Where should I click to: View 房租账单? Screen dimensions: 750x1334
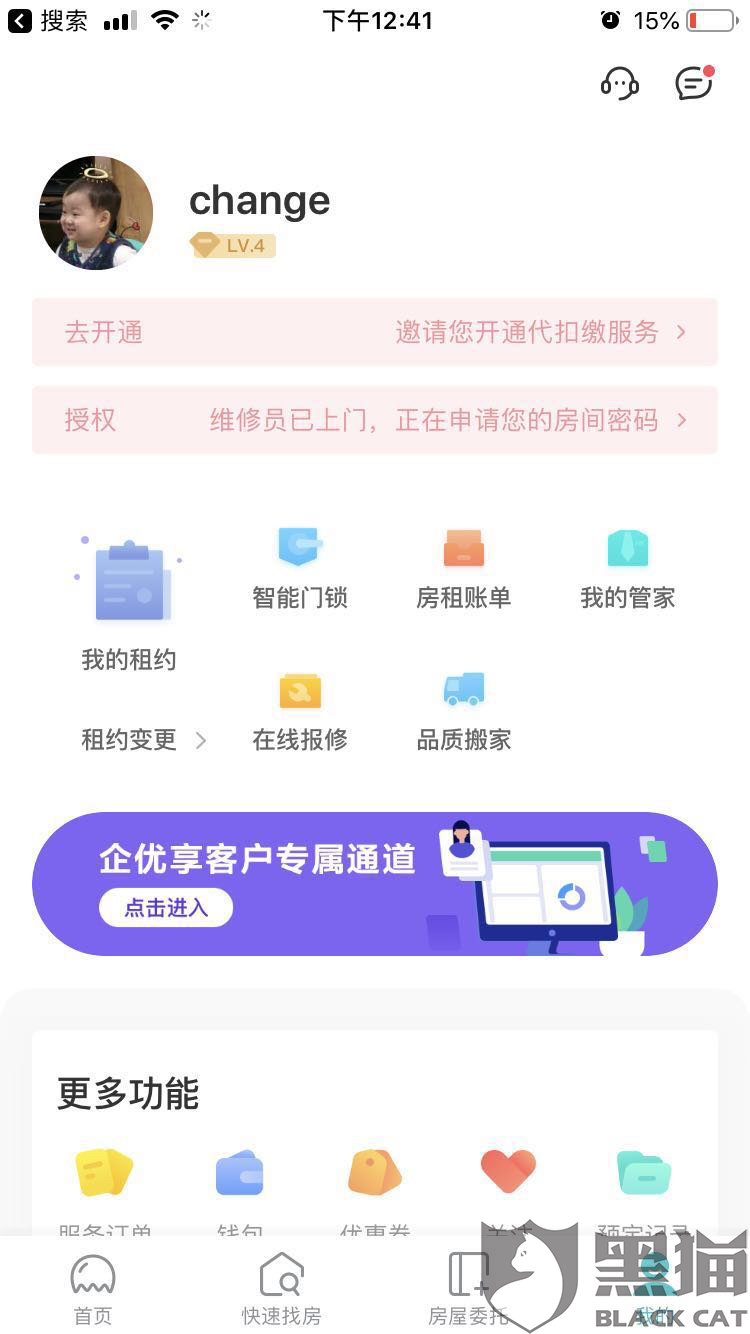click(x=464, y=568)
